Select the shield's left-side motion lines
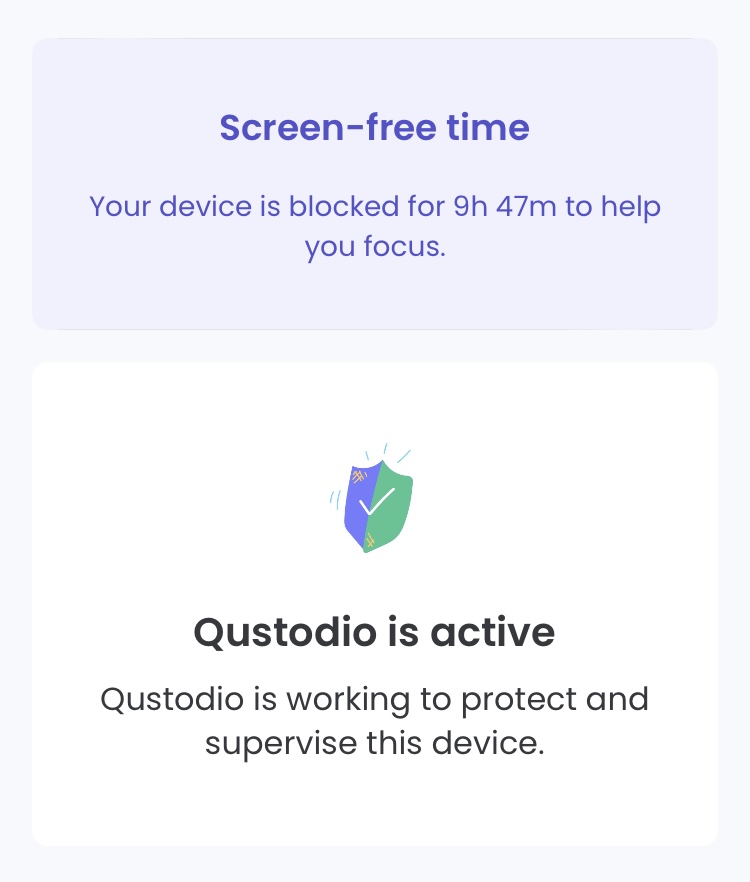Image resolution: width=750 pixels, height=882 pixels. 335,498
